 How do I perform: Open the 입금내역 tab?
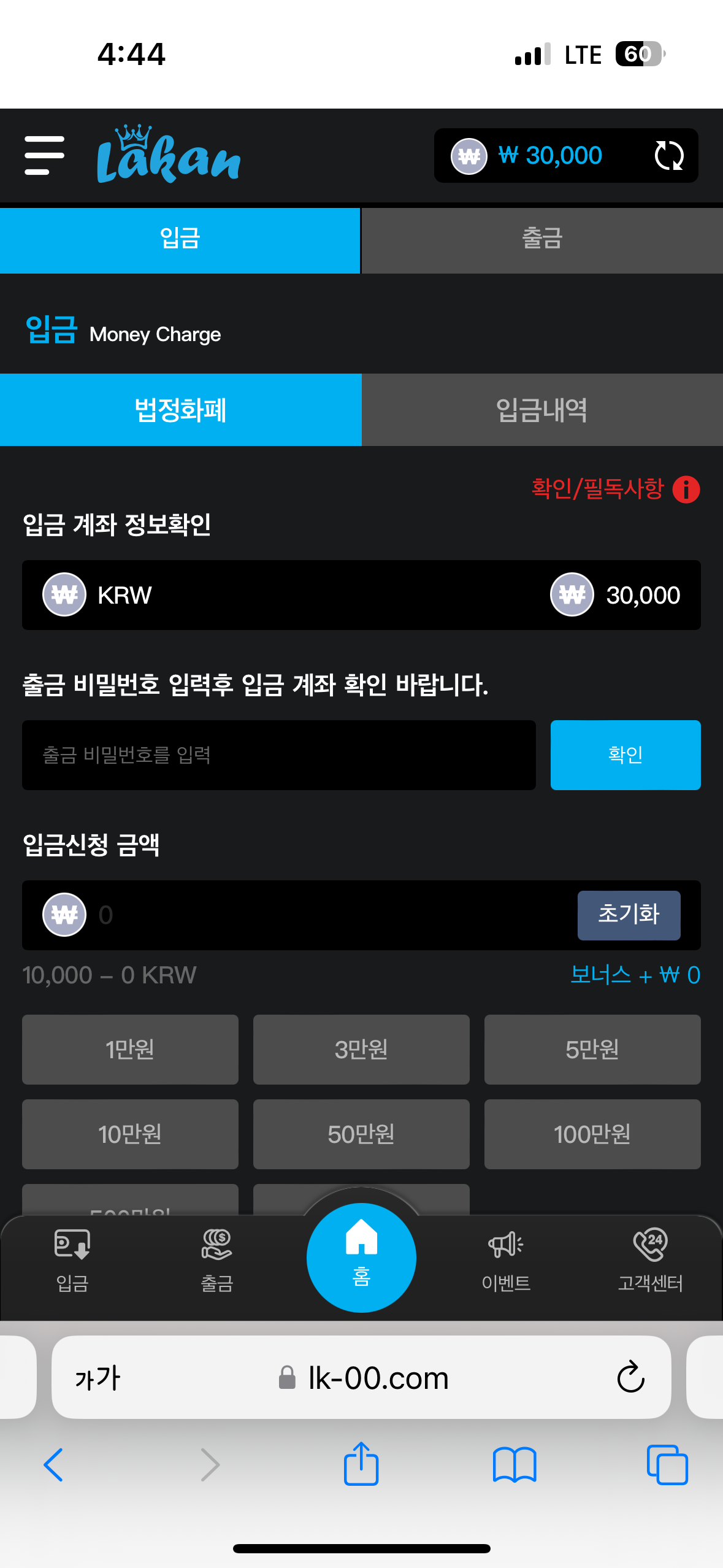(542, 410)
